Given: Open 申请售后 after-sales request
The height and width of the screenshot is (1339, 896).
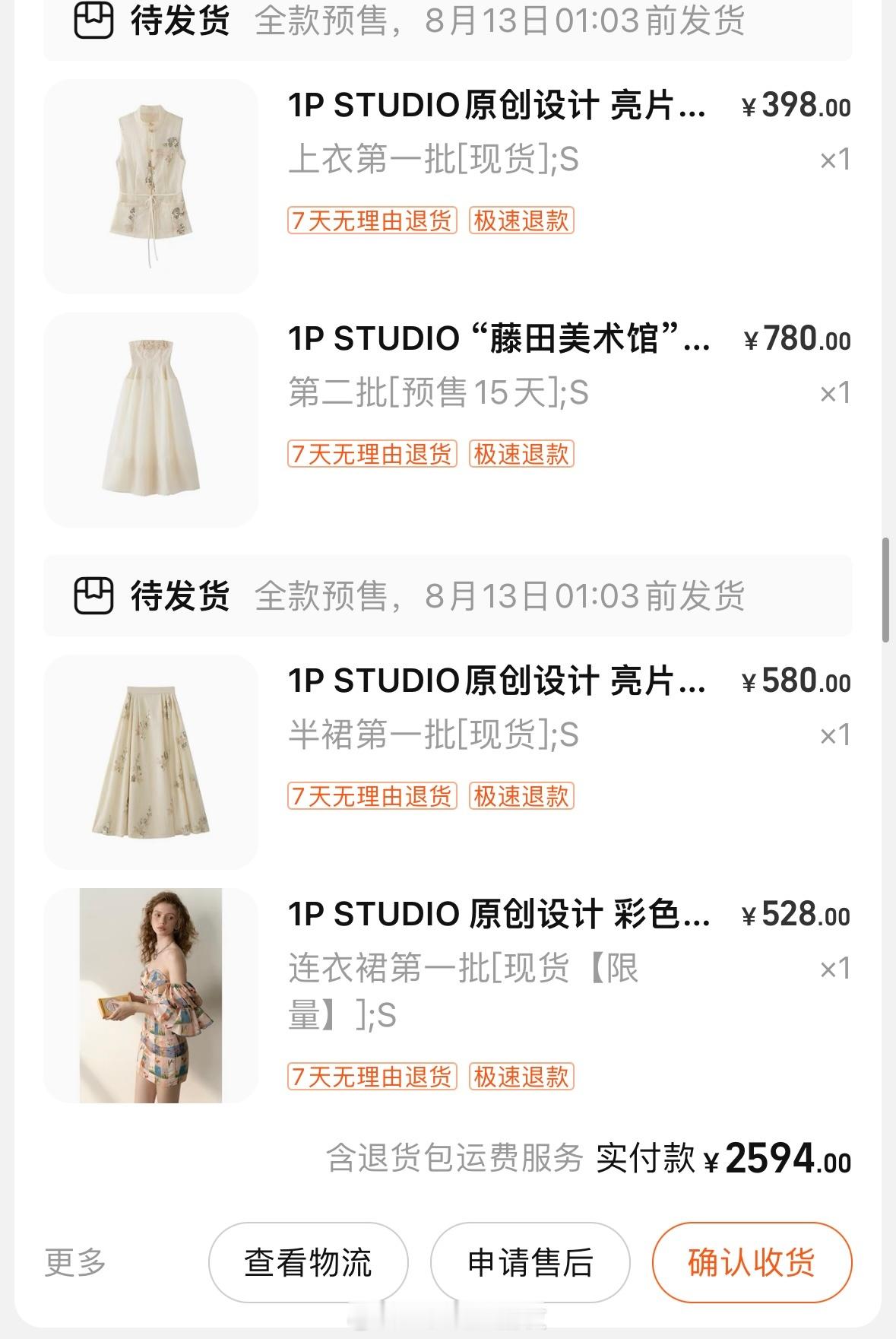Looking at the screenshot, I should click(530, 1263).
